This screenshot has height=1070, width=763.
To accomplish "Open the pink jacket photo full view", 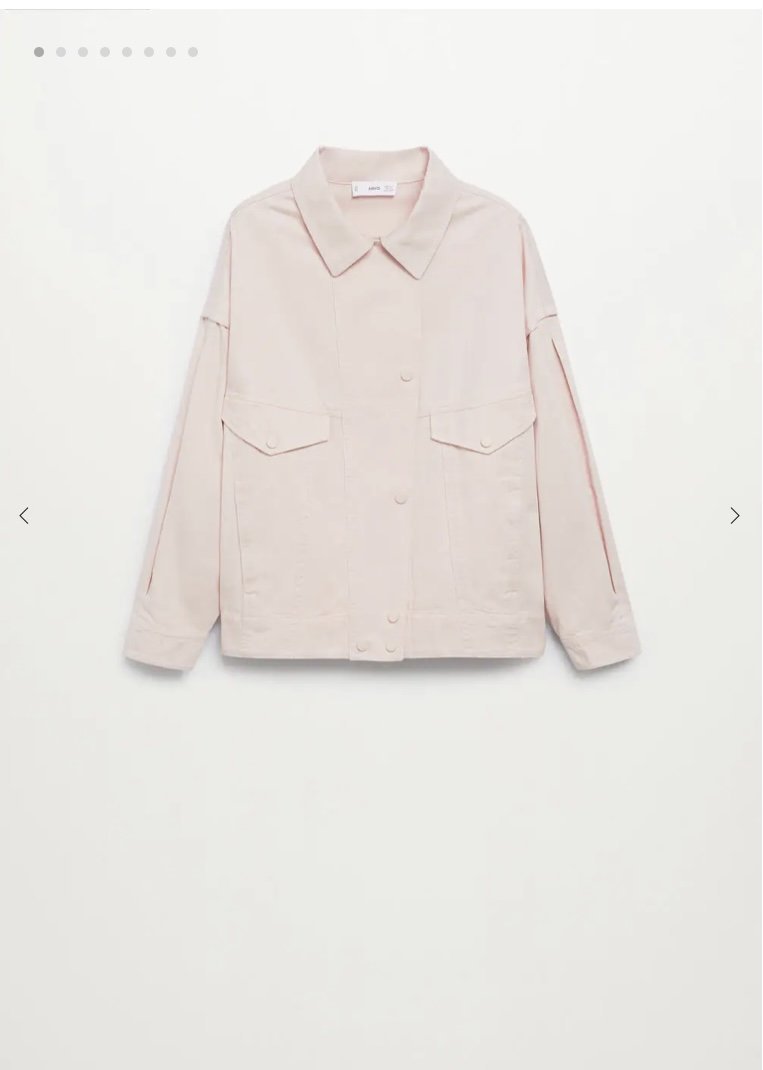I will coord(381,410).
